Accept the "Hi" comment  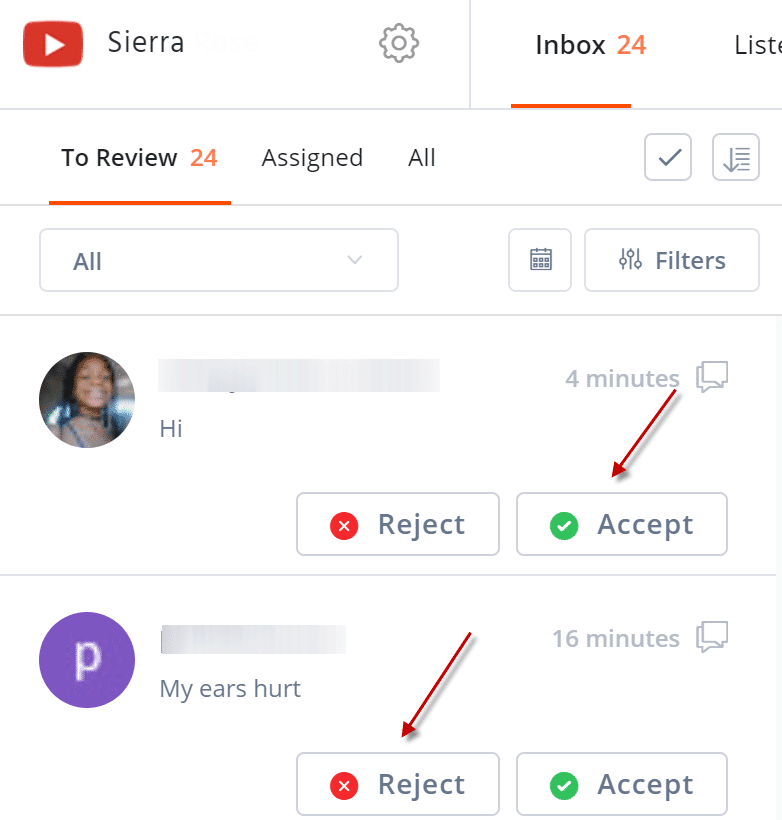[621, 524]
